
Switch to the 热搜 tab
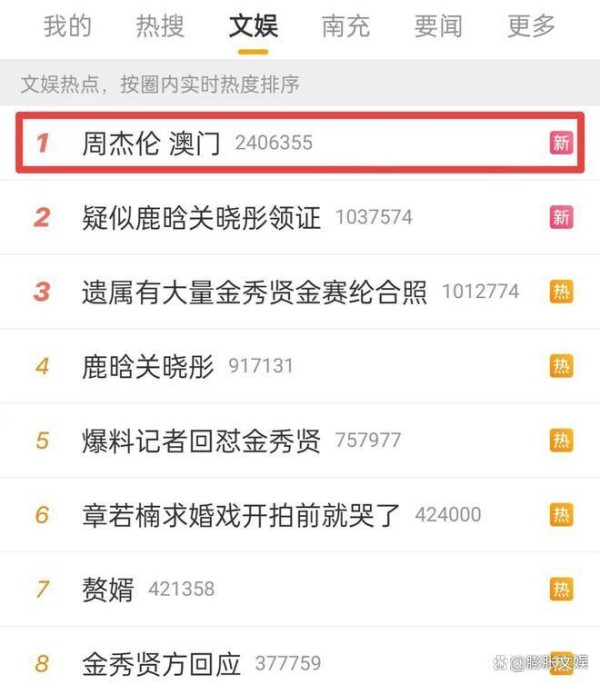point(160,25)
